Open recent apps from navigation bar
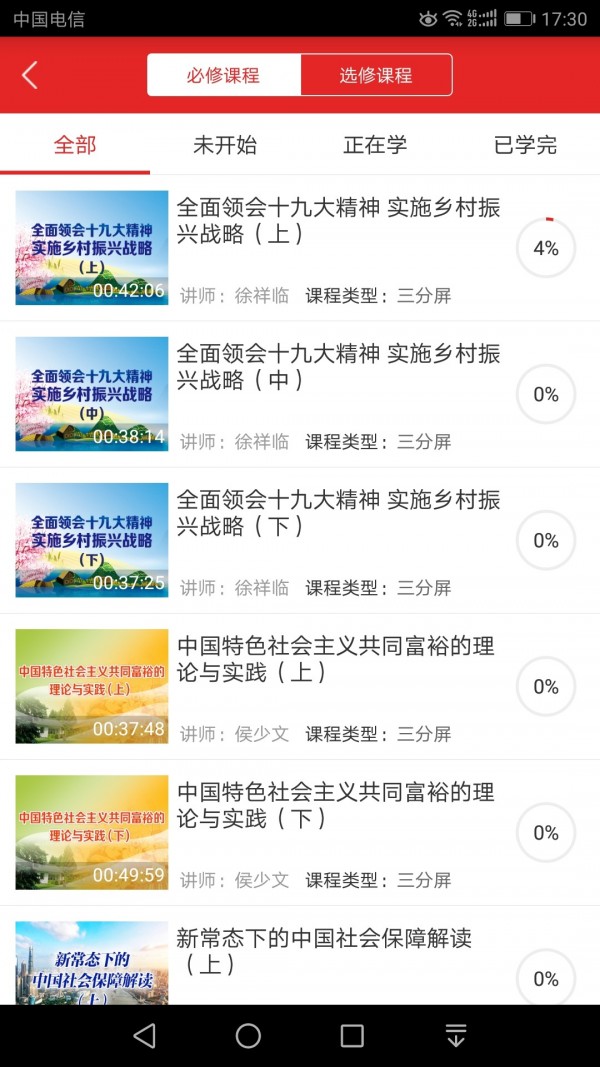The width and height of the screenshot is (600, 1067). (x=352, y=1036)
